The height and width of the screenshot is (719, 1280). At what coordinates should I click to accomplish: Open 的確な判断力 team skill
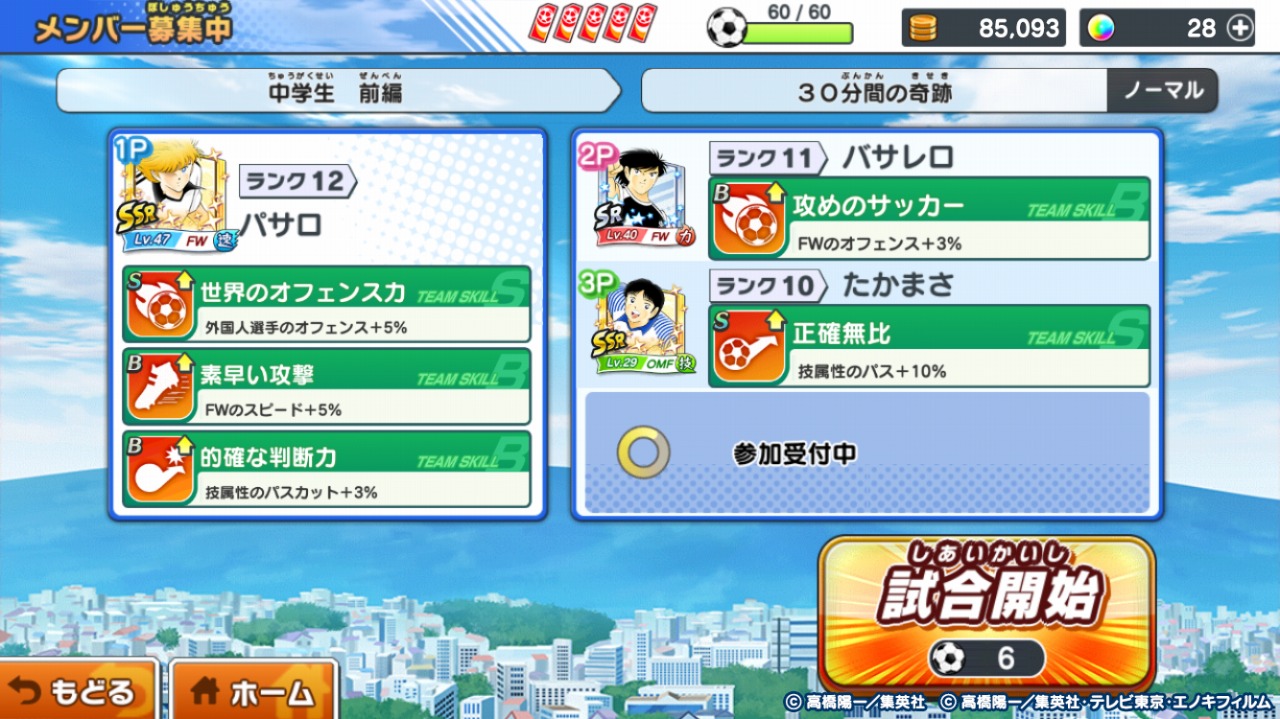(326, 469)
